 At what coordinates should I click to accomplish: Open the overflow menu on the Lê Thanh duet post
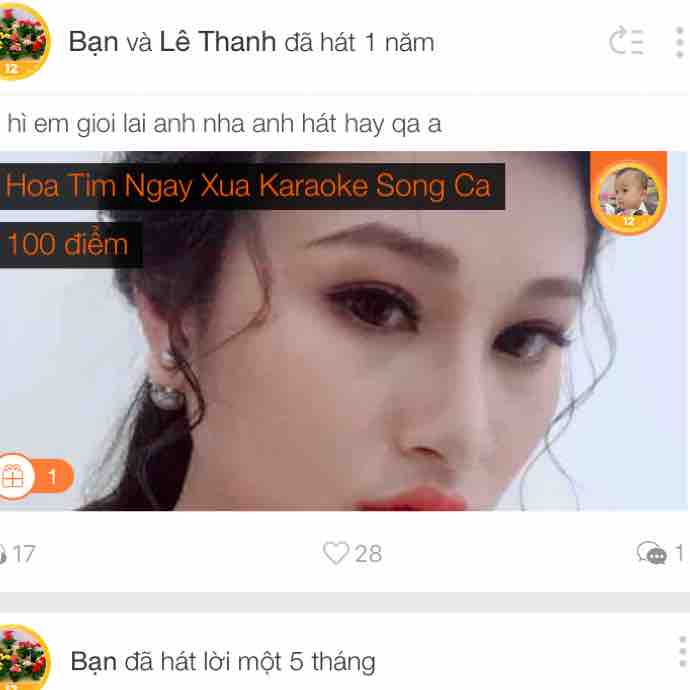click(680, 42)
